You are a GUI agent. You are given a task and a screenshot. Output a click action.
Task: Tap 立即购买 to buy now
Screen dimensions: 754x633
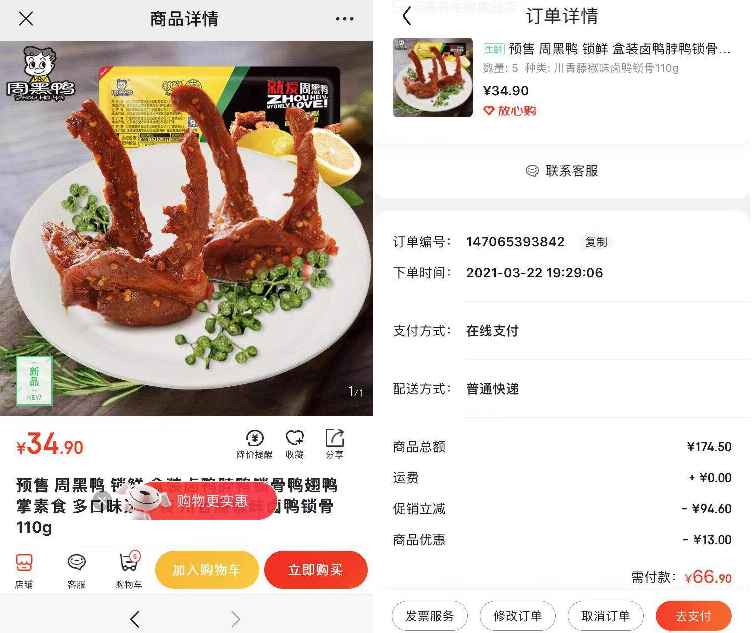pos(315,569)
